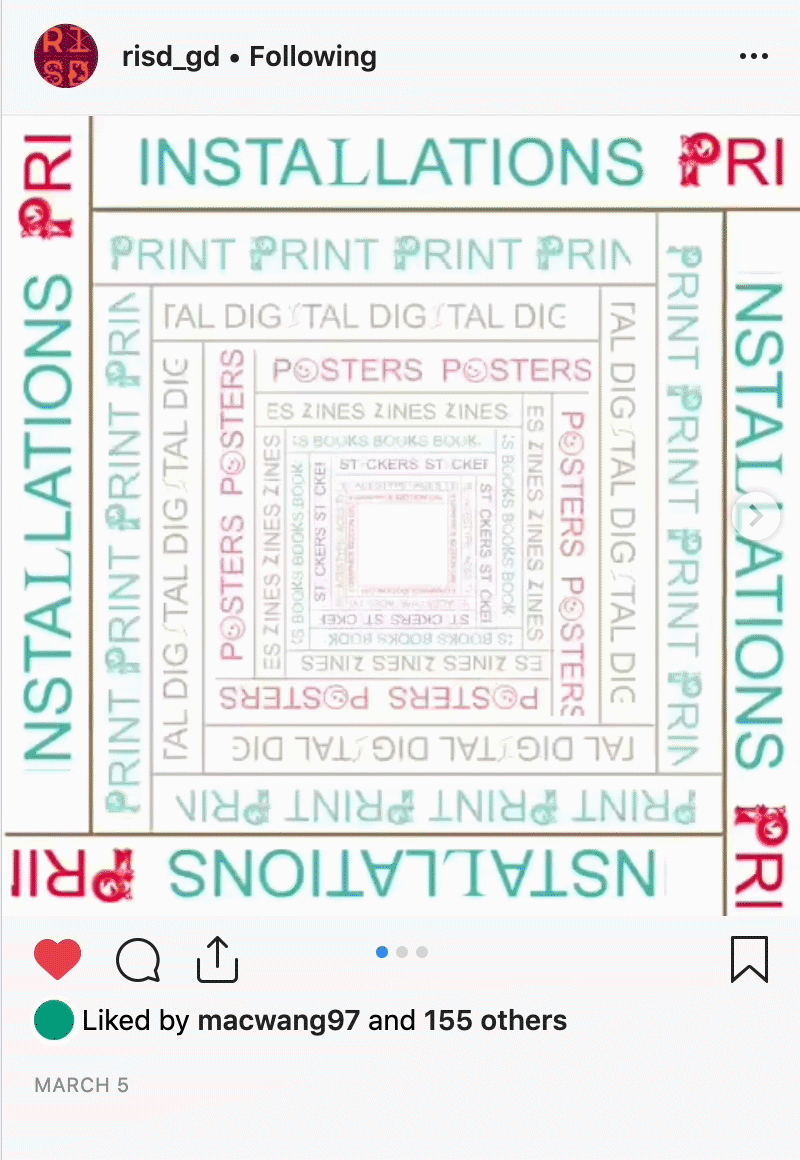Open risd_gd username link
Image resolution: width=800 pixels, height=1160 pixels.
pos(169,57)
